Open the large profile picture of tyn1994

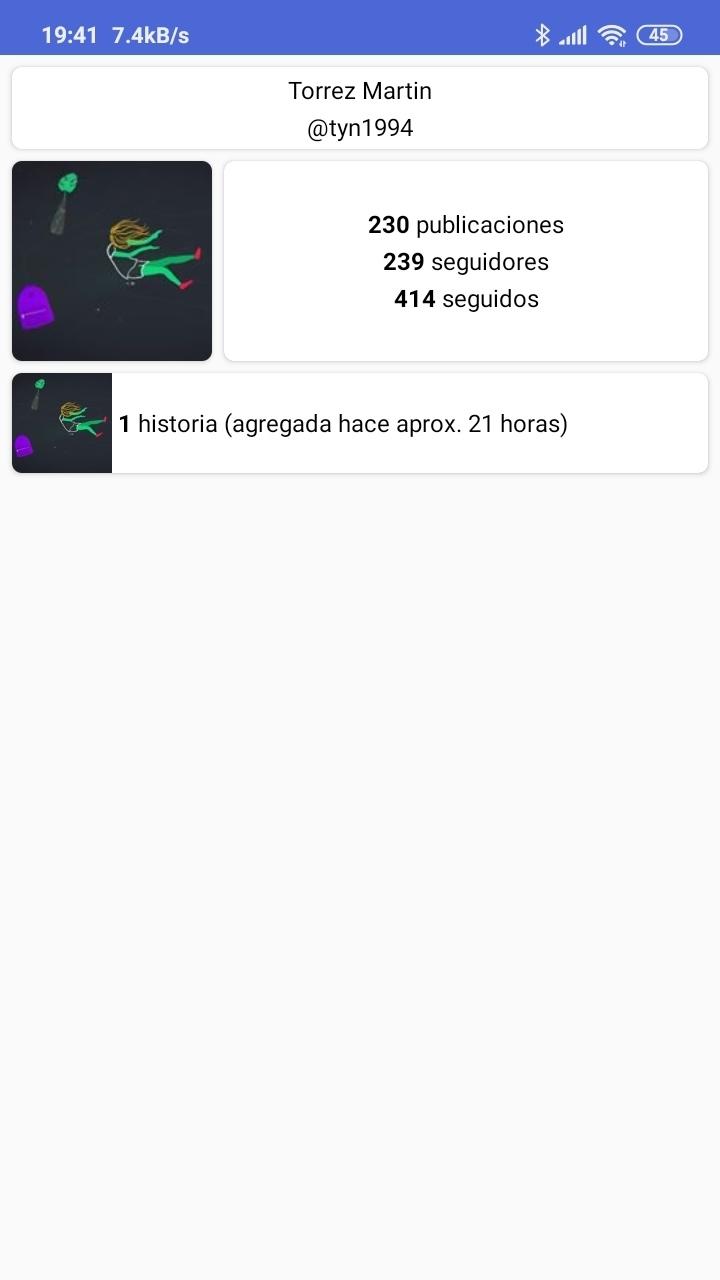click(x=112, y=261)
